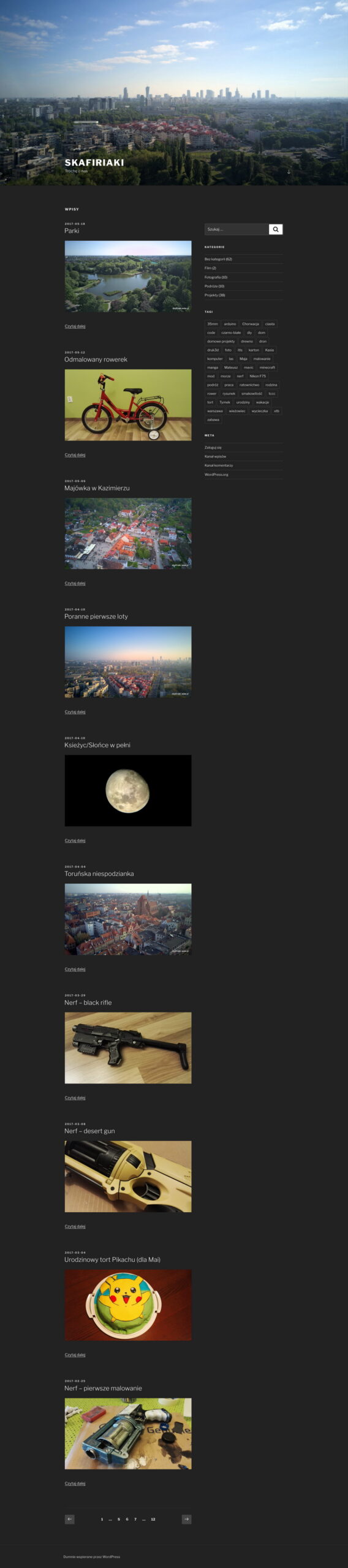The image size is (348, 1568).
Task: Jump to page 12
Action: tap(153, 1519)
